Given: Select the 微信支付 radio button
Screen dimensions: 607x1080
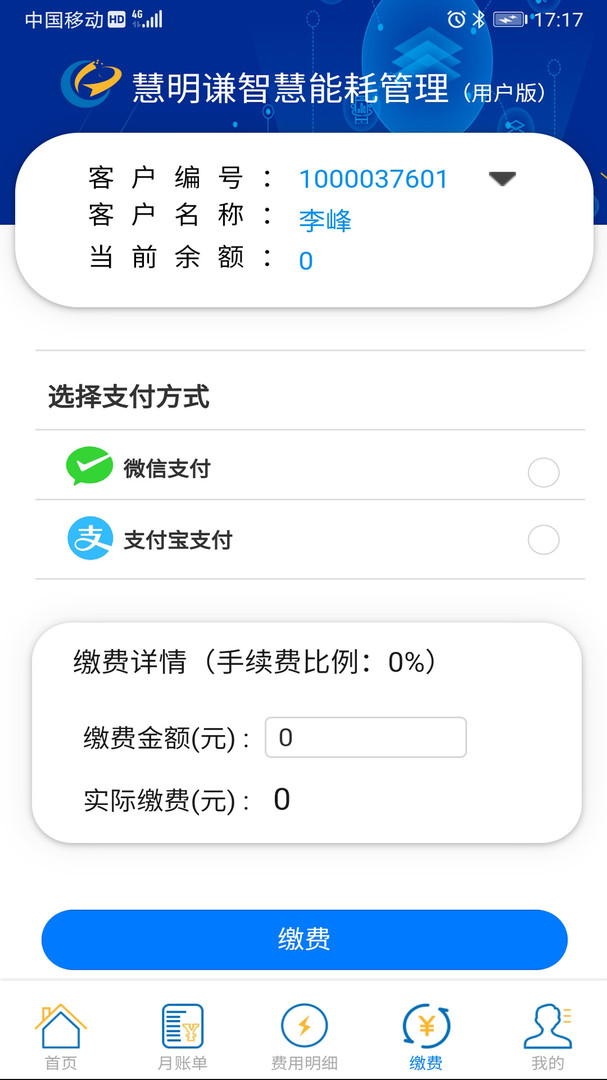Looking at the screenshot, I should (543, 472).
